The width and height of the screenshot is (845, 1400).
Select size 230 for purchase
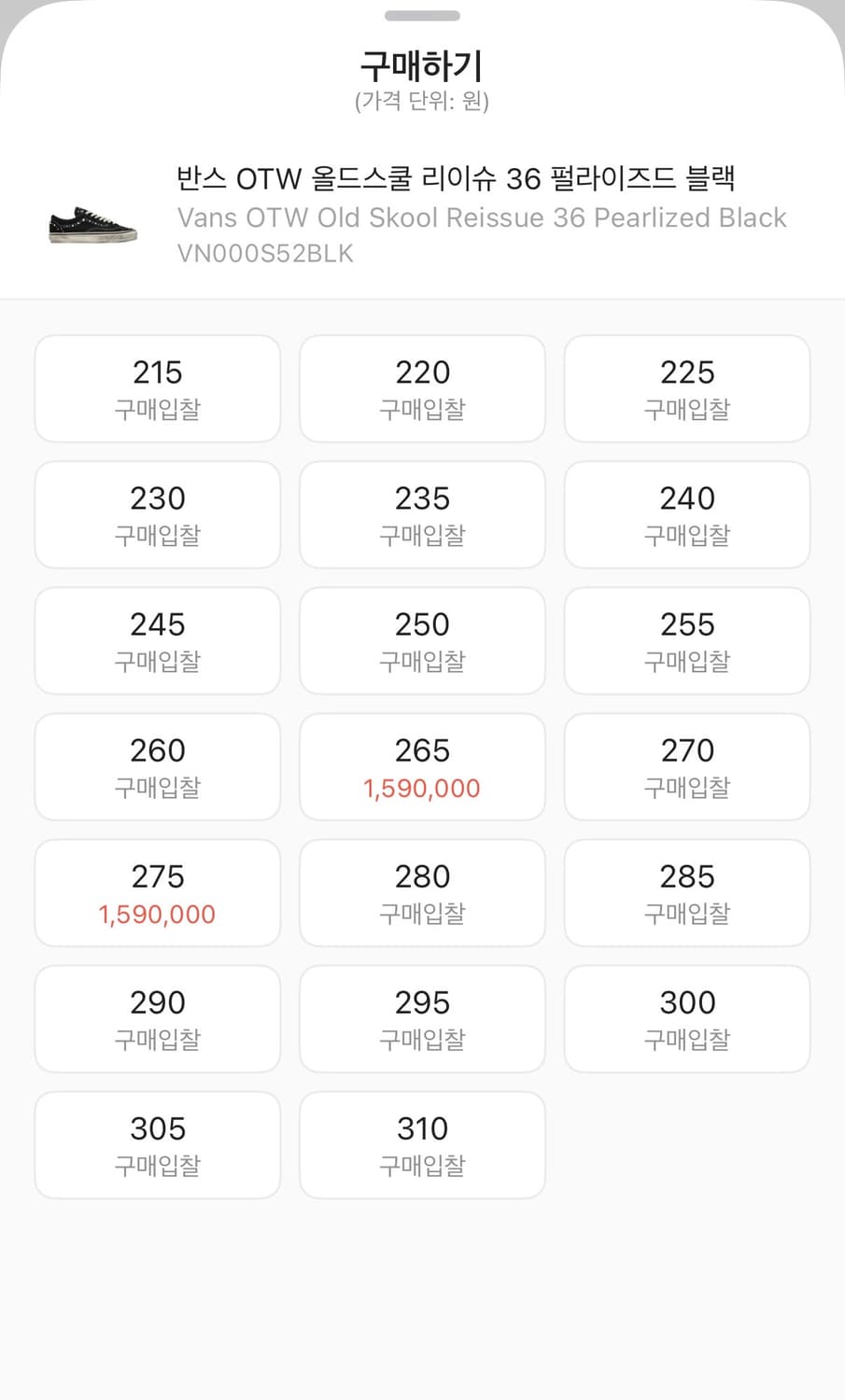157,514
